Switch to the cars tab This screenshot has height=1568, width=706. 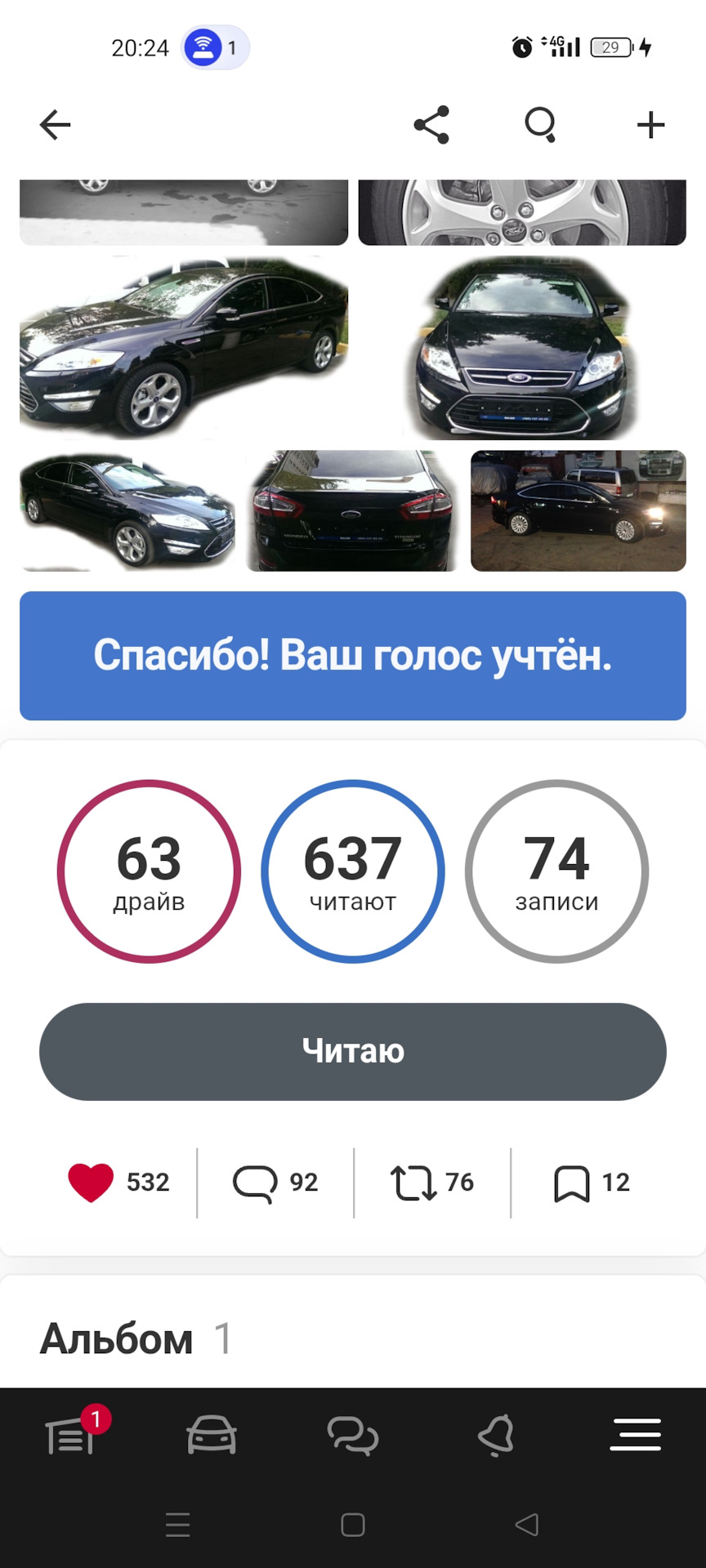coord(212,1436)
